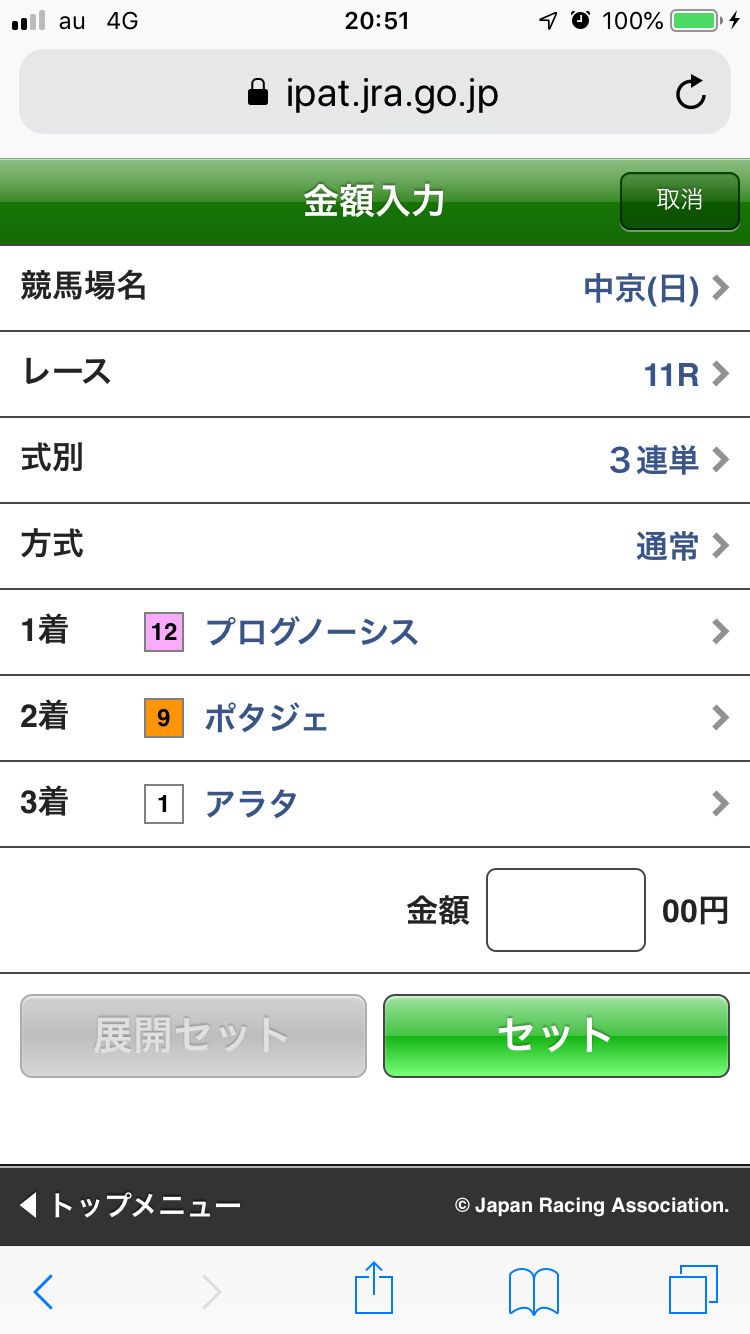Open the 式別 bet type row
This screenshot has width=750, height=1334.
coord(375,460)
